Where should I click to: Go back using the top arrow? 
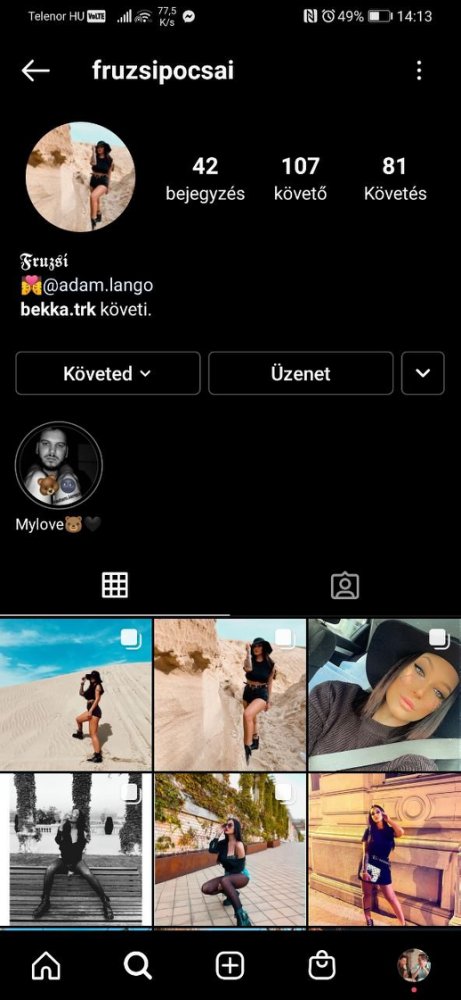[x=35, y=71]
